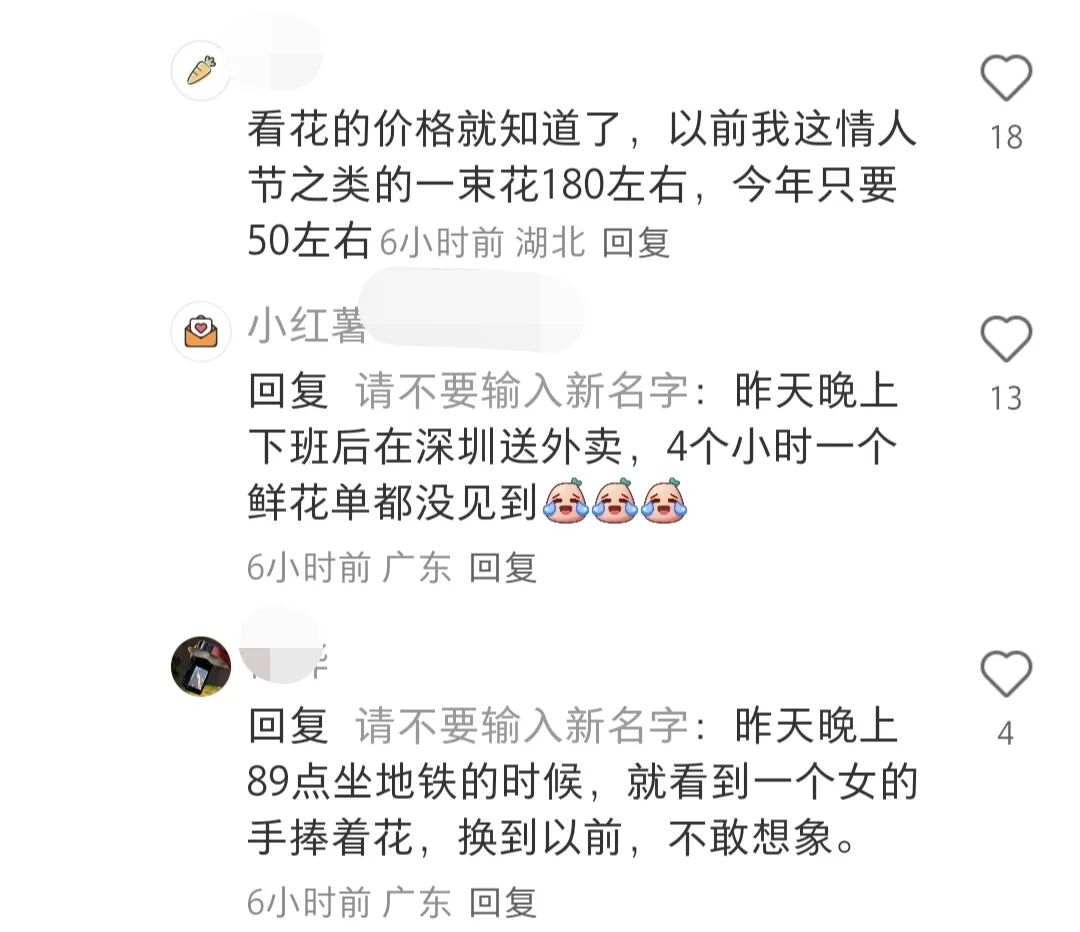This screenshot has width=1080, height=932.
Task: Open 请不要输入新名字 mention in Shenzhen comment
Action: coord(521,393)
